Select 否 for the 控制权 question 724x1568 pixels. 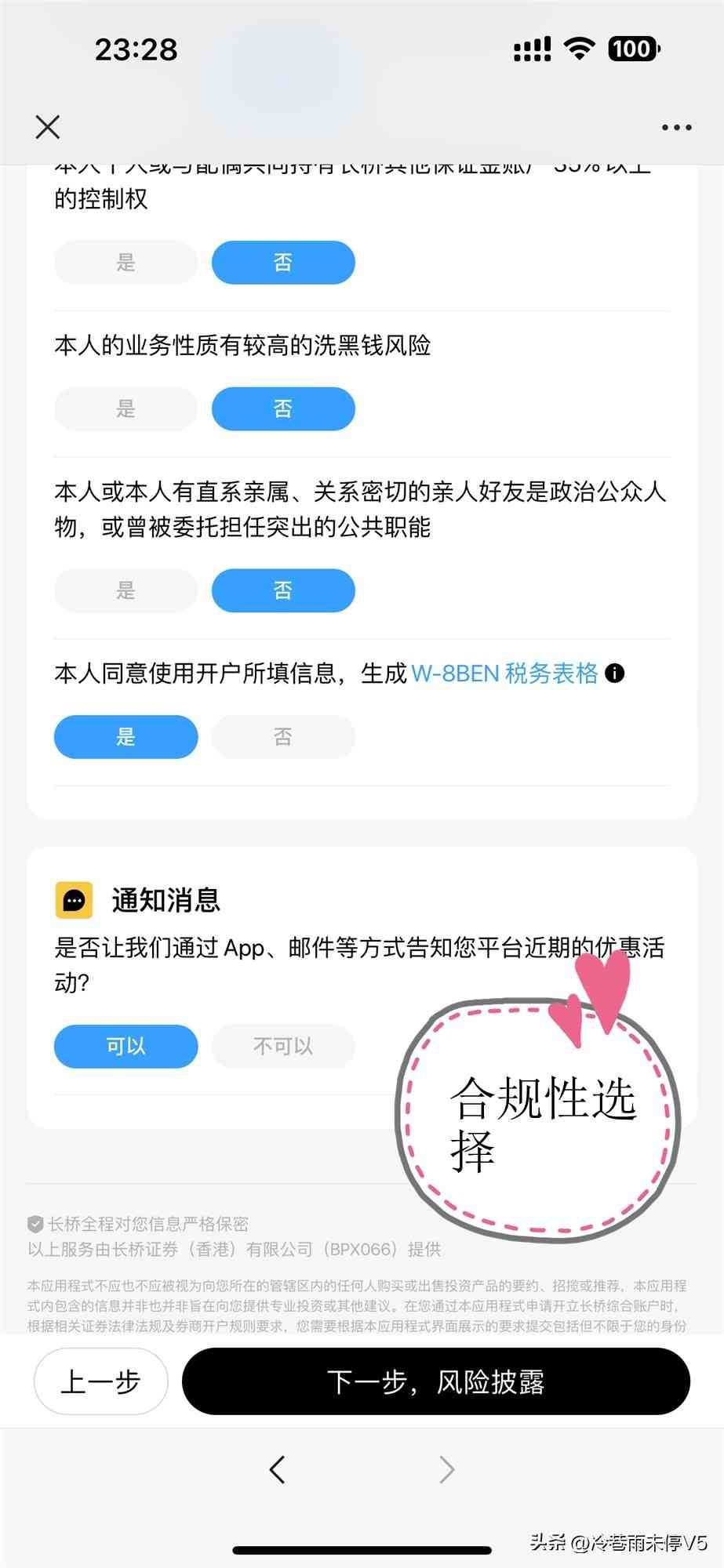(282, 263)
